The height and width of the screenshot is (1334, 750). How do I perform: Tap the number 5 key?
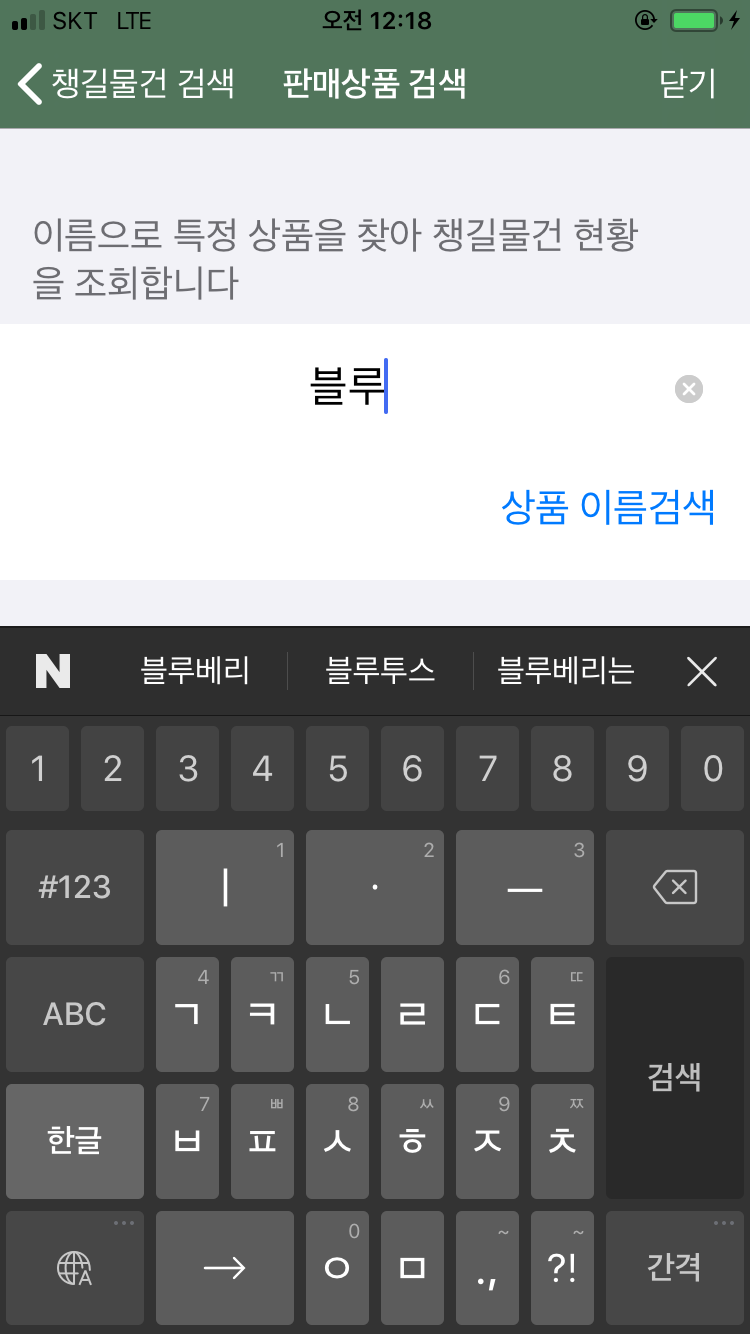pyautogui.click(x=338, y=769)
